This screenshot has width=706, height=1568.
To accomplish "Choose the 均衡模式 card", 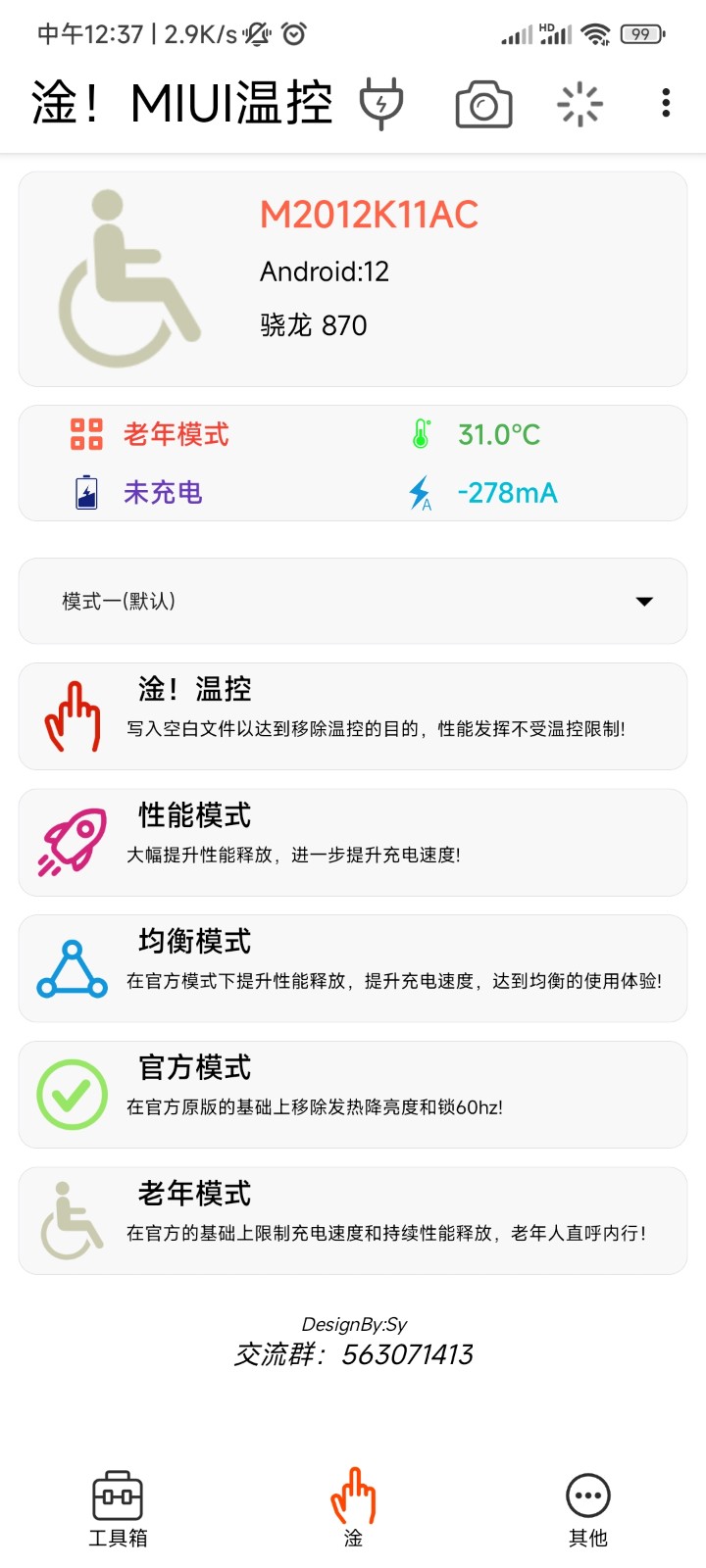I will pos(353,968).
